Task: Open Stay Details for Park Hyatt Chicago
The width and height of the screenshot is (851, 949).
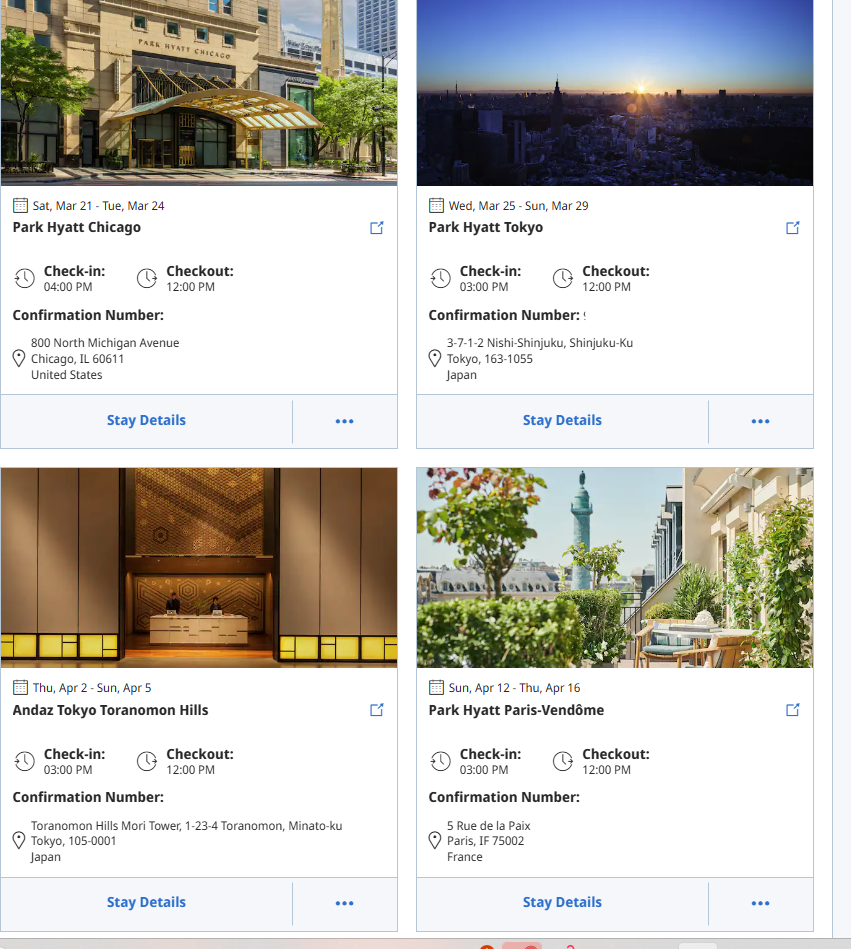Action: pos(146,421)
